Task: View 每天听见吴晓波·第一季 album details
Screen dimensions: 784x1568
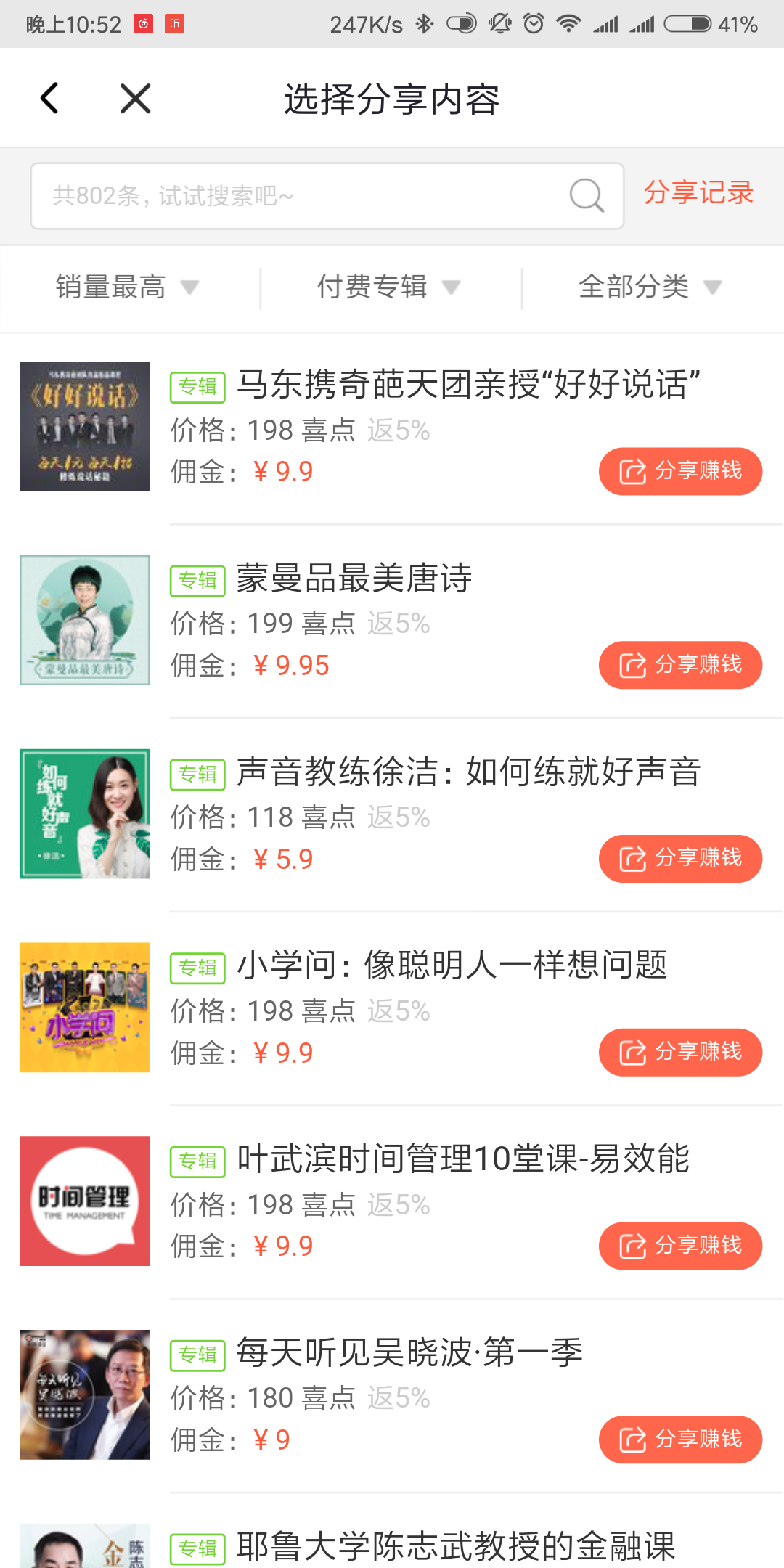Action: pos(409,1353)
